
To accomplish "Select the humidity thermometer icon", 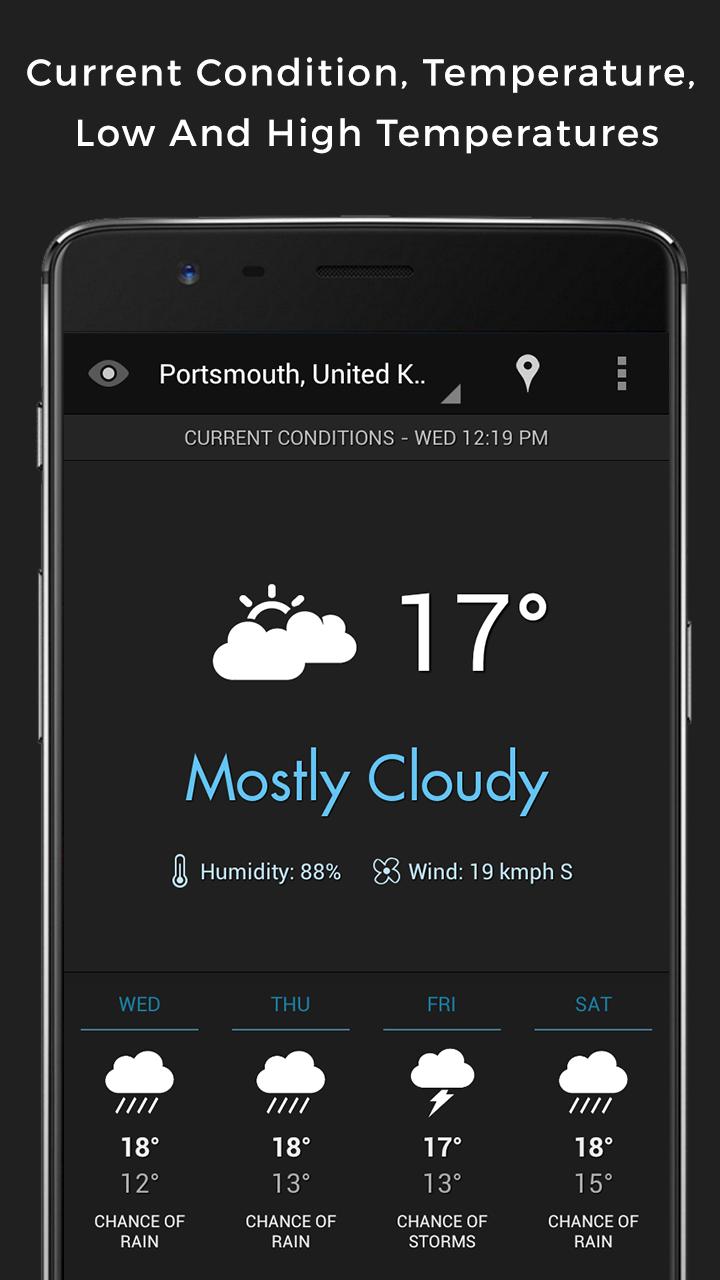I will [180, 869].
